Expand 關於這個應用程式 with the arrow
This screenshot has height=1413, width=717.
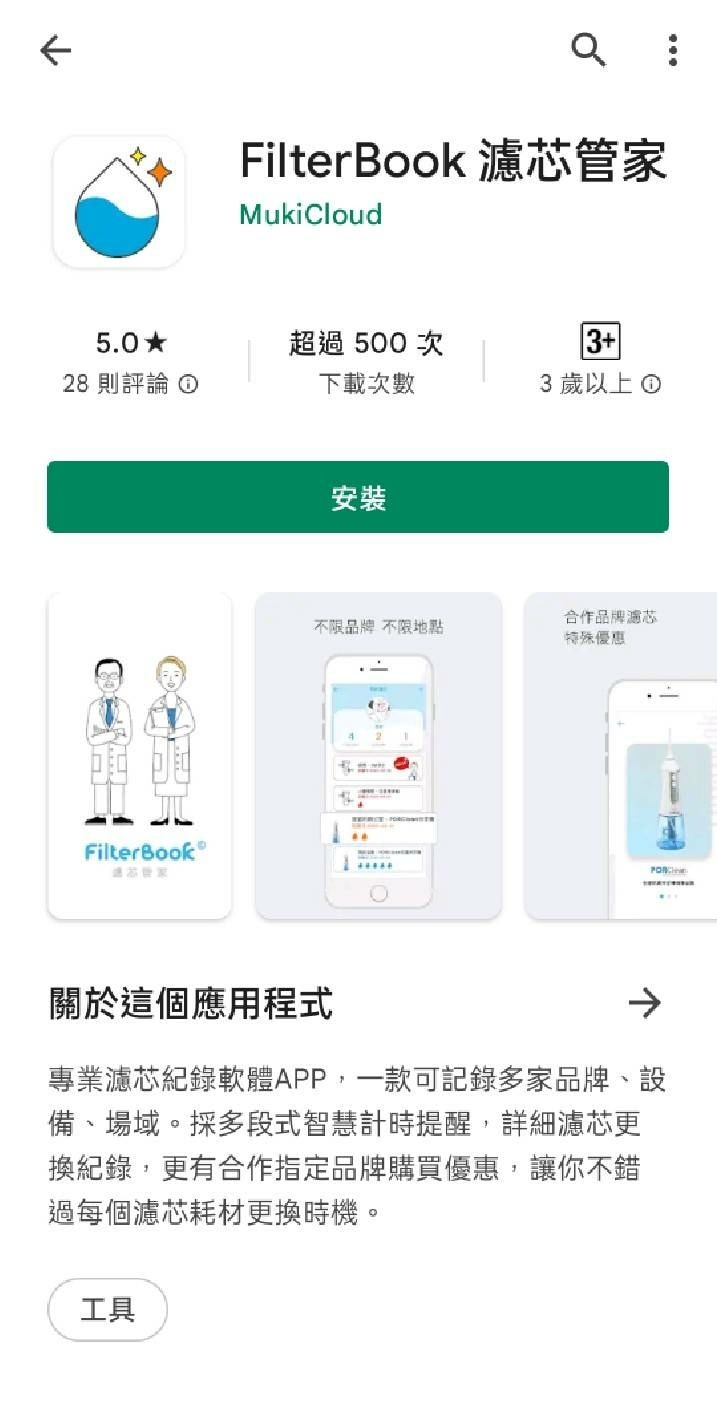point(645,1002)
